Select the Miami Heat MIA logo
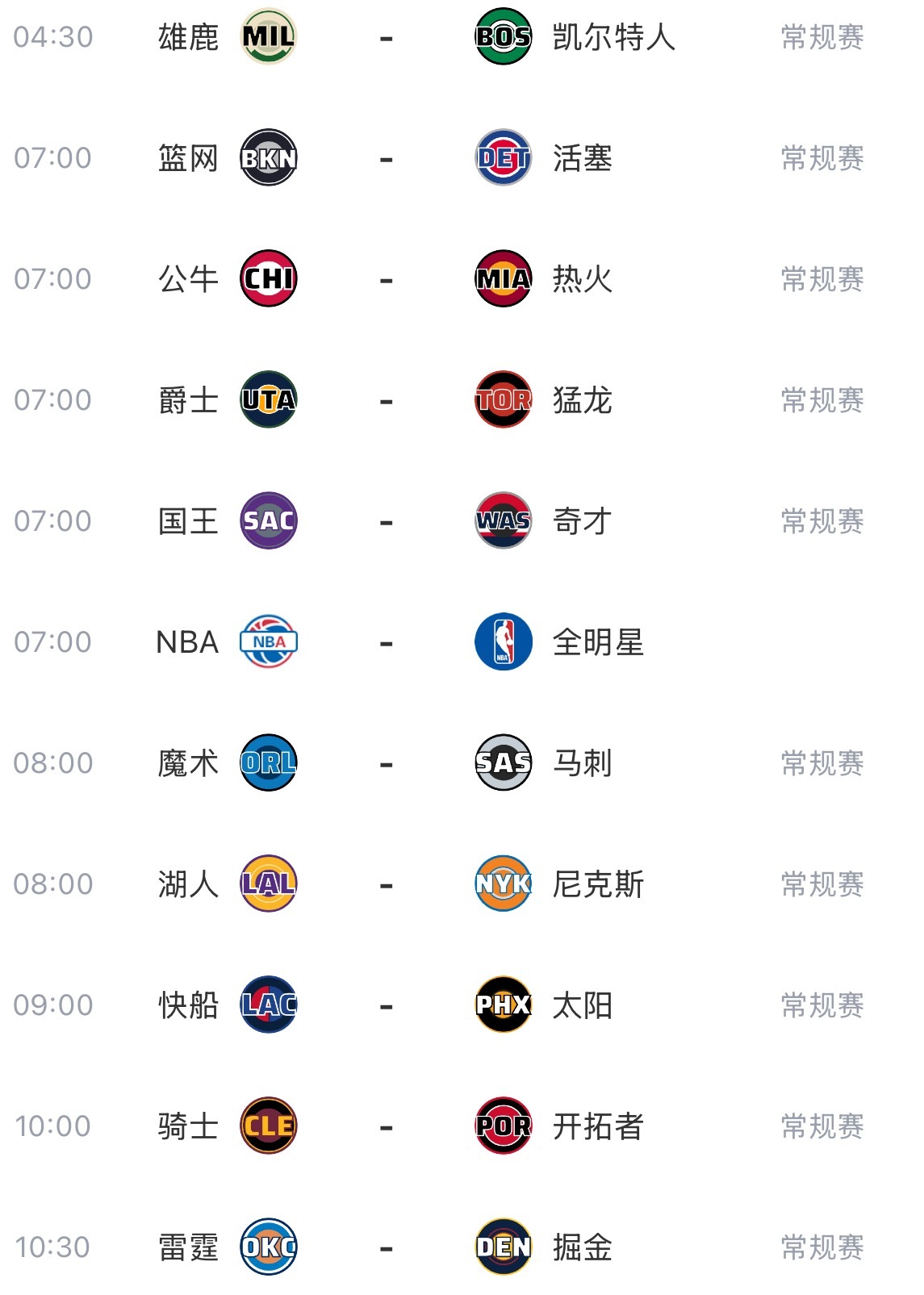 (503, 278)
